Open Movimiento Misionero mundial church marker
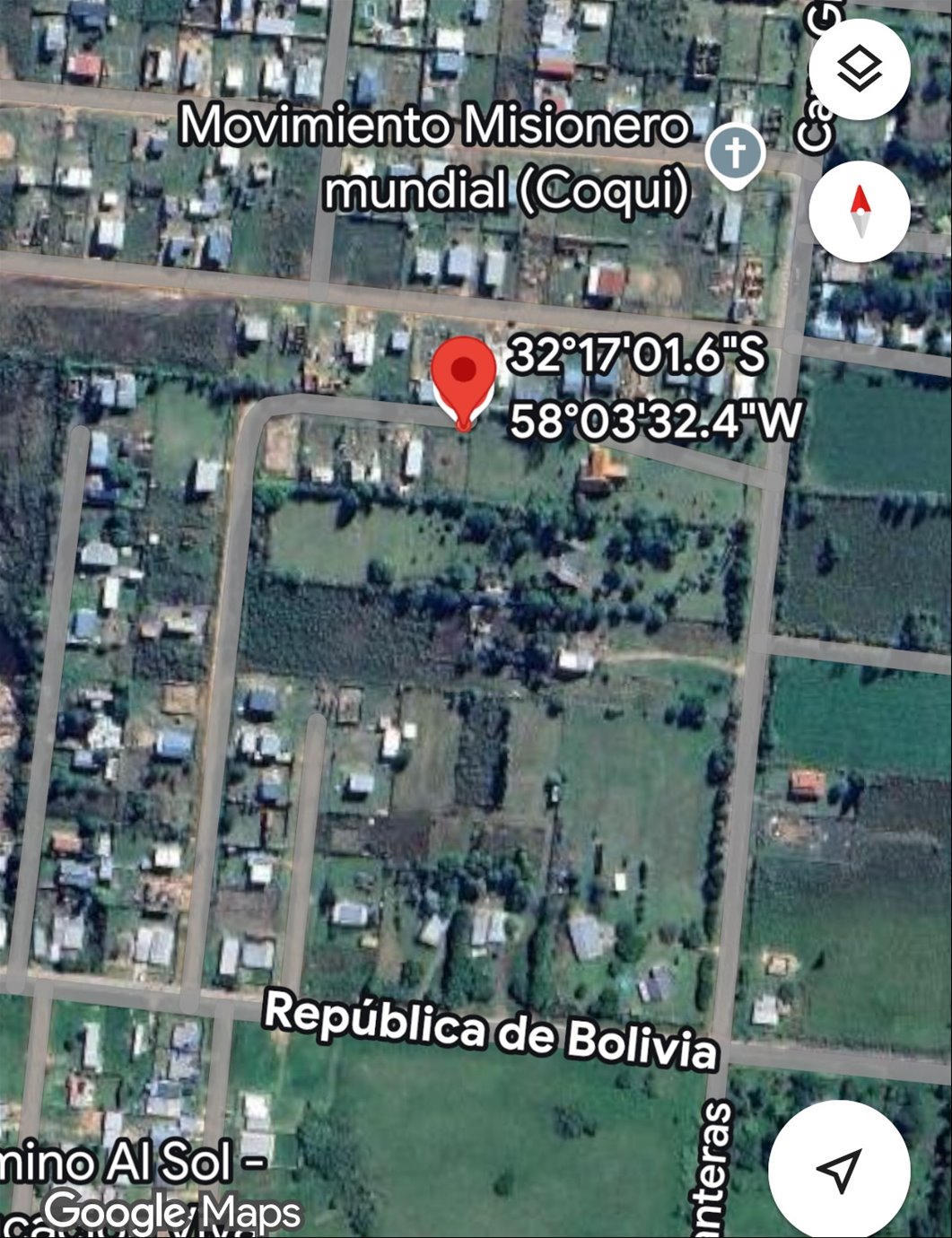Screen dimensions: 952x1238 point(735,154)
